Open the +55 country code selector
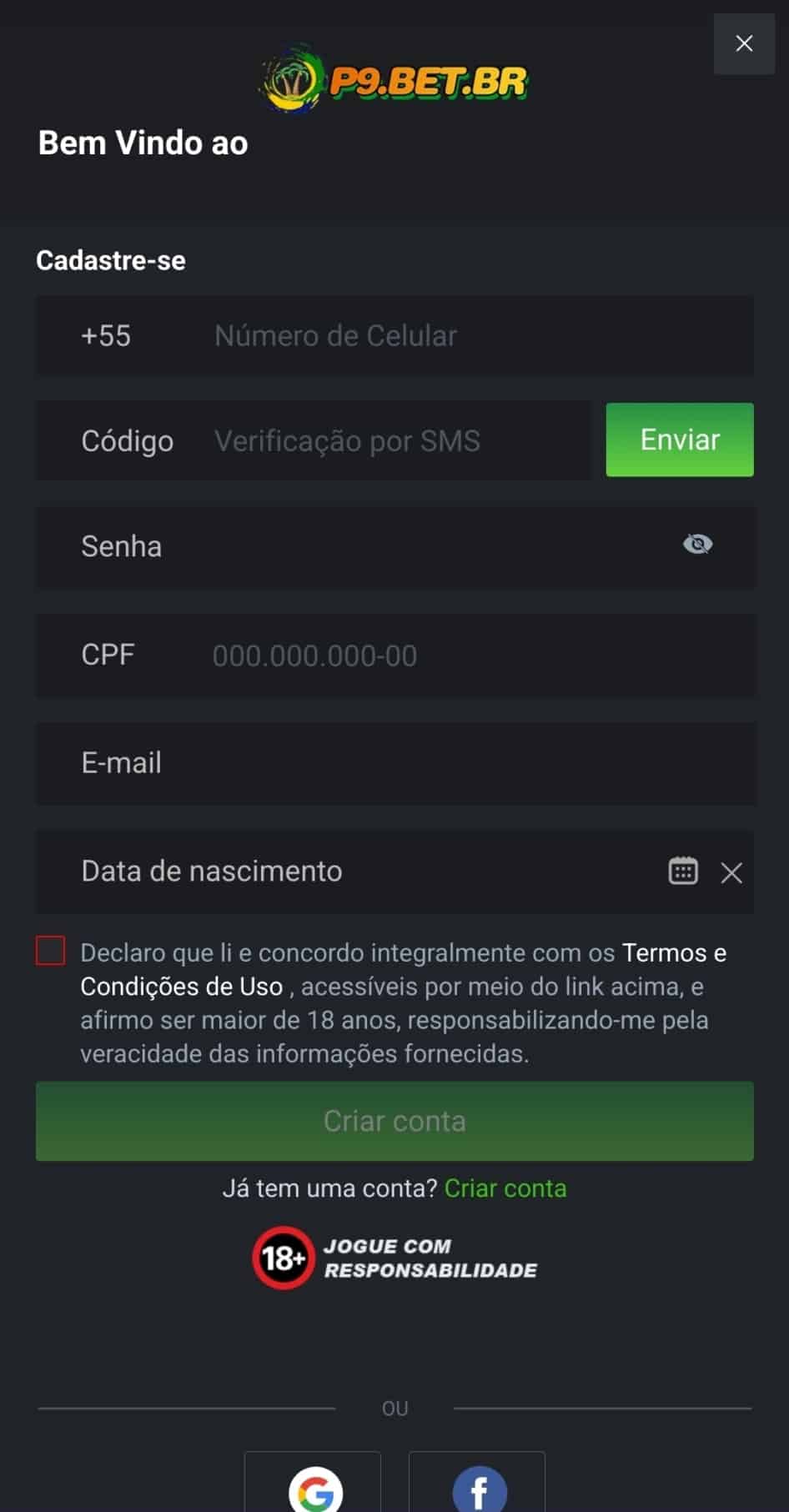 tap(105, 335)
